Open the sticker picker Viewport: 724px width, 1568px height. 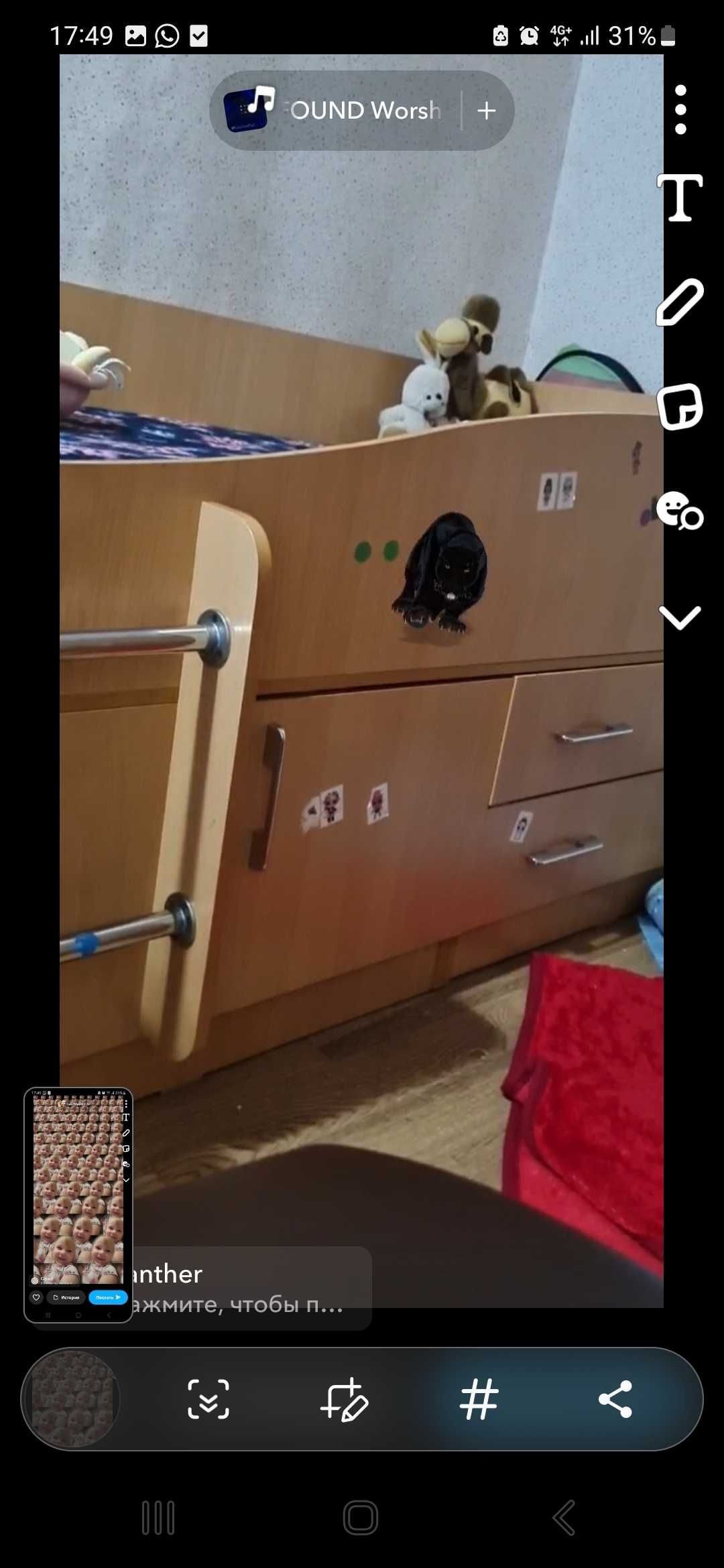click(x=680, y=407)
